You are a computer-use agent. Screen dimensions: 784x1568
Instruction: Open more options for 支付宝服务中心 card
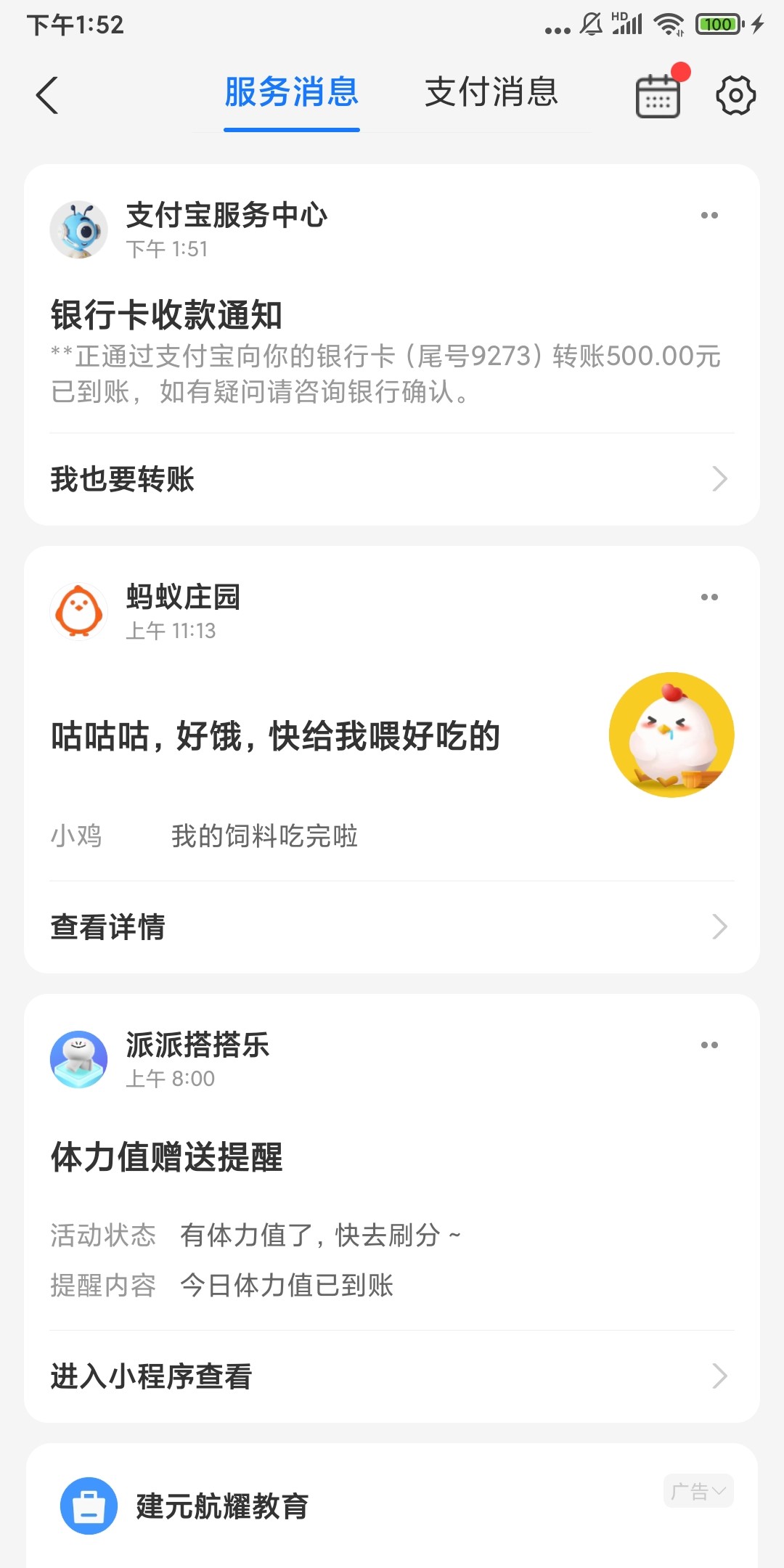point(709,216)
